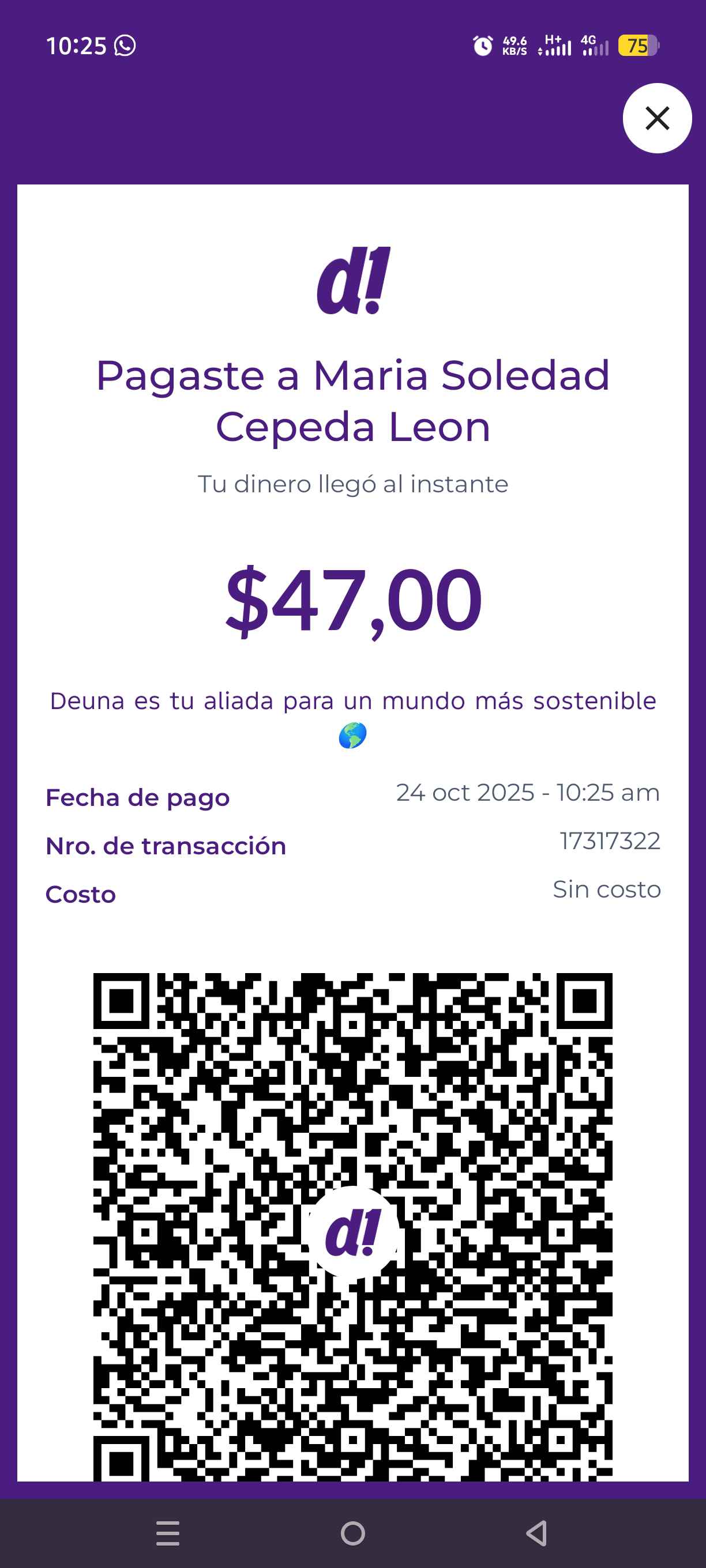Go back using the system back button
This screenshot has width=706, height=1568.
coord(536,1533)
